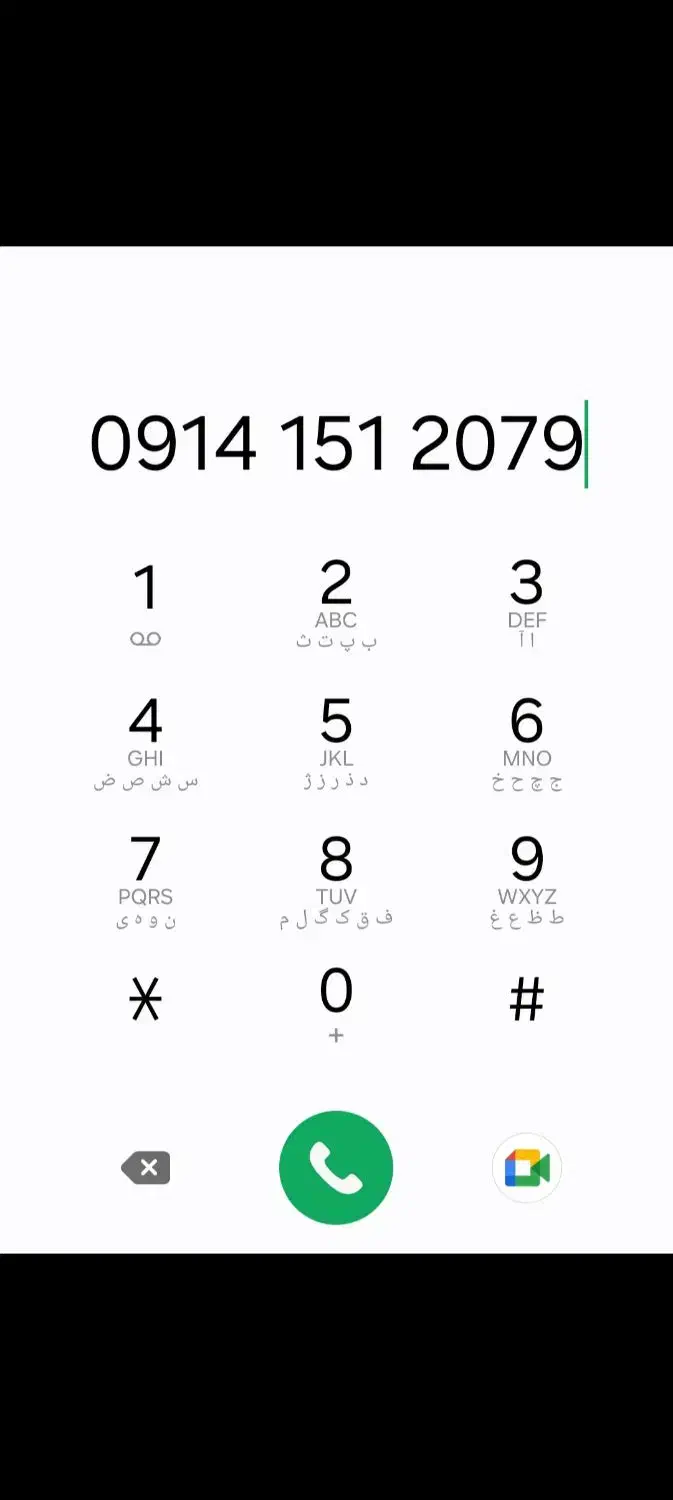Start a Google Meet video call

pyautogui.click(x=527, y=1167)
